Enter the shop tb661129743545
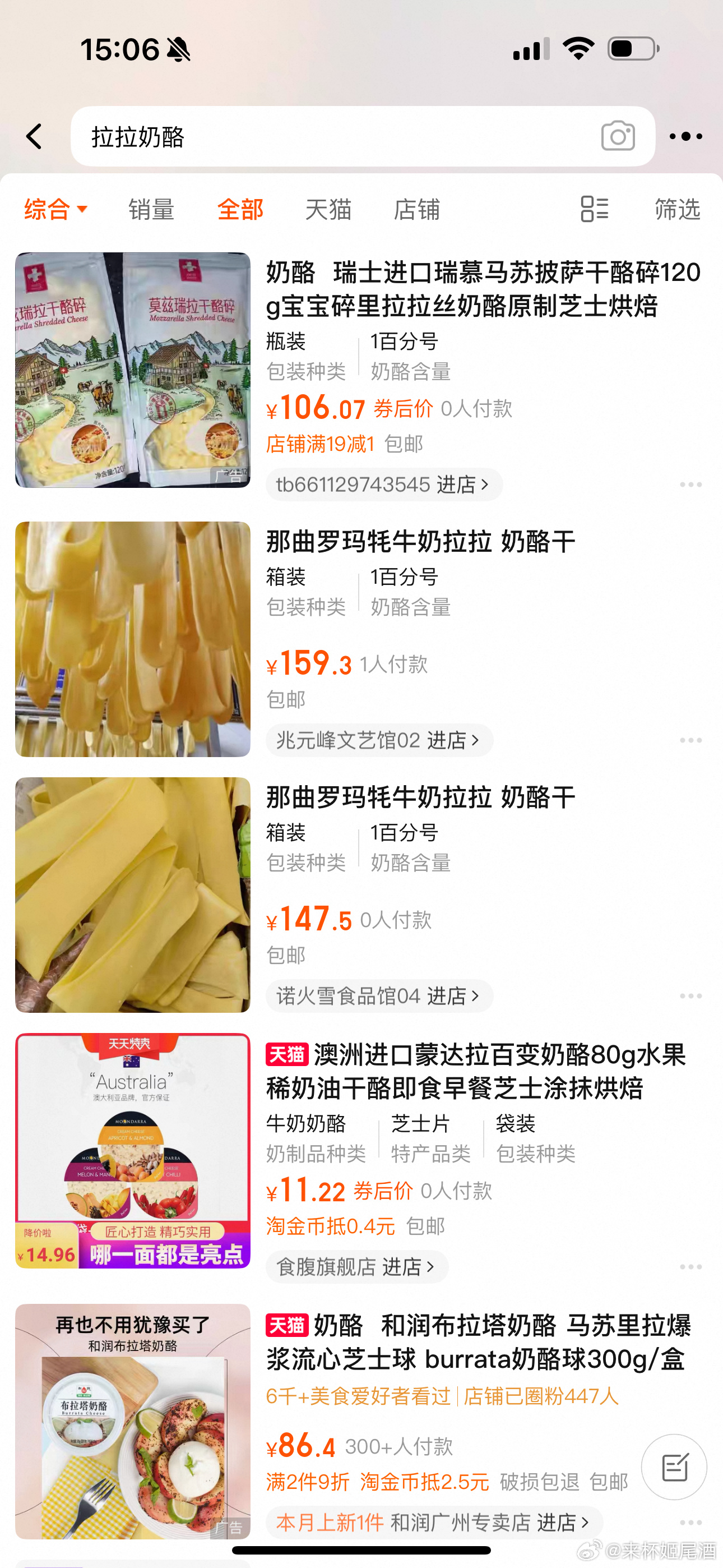Image resolution: width=723 pixels, height=1568 pixels. click(x=383, y=485)
